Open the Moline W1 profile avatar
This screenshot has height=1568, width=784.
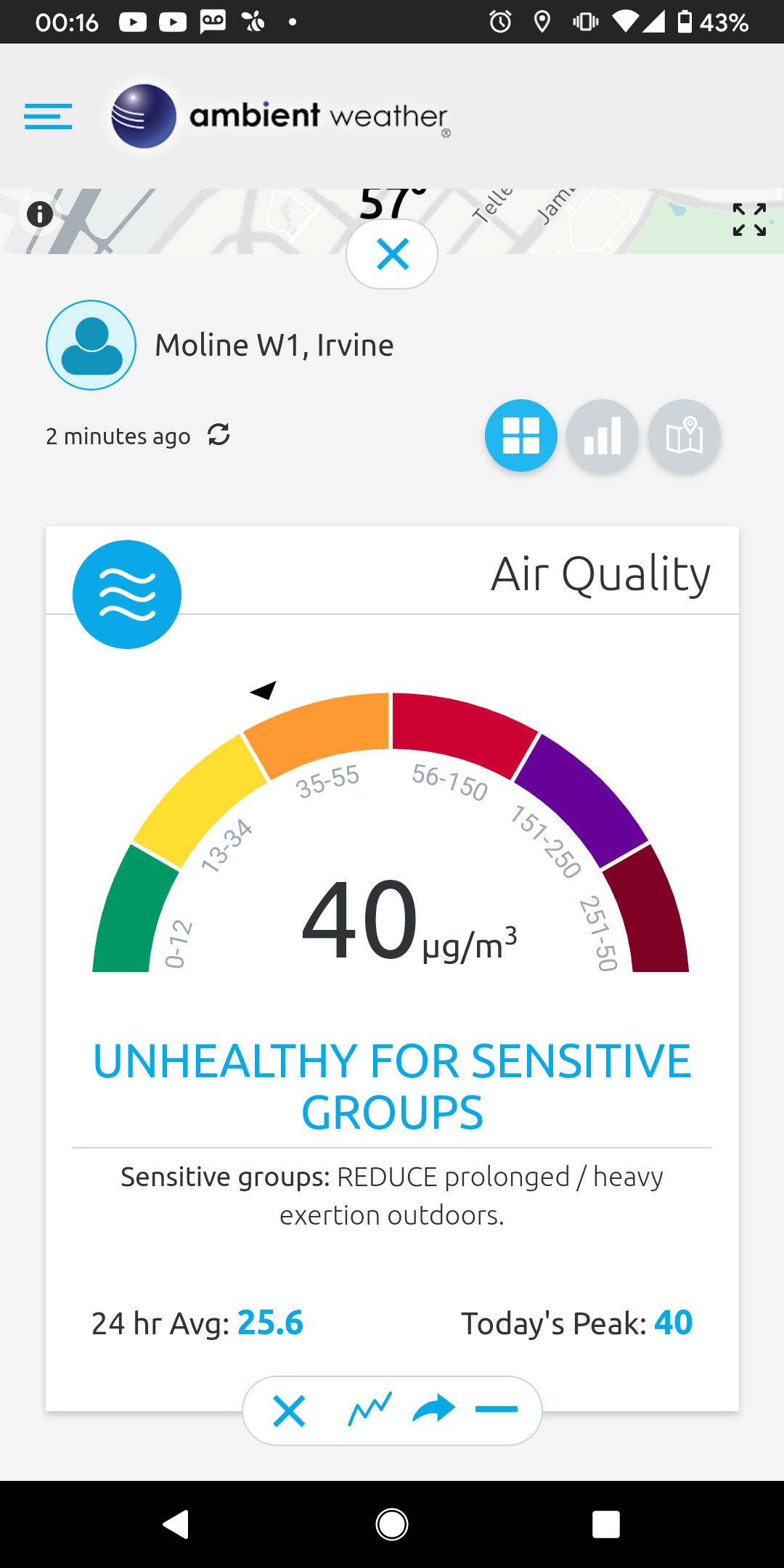click(x=91, y=345)
